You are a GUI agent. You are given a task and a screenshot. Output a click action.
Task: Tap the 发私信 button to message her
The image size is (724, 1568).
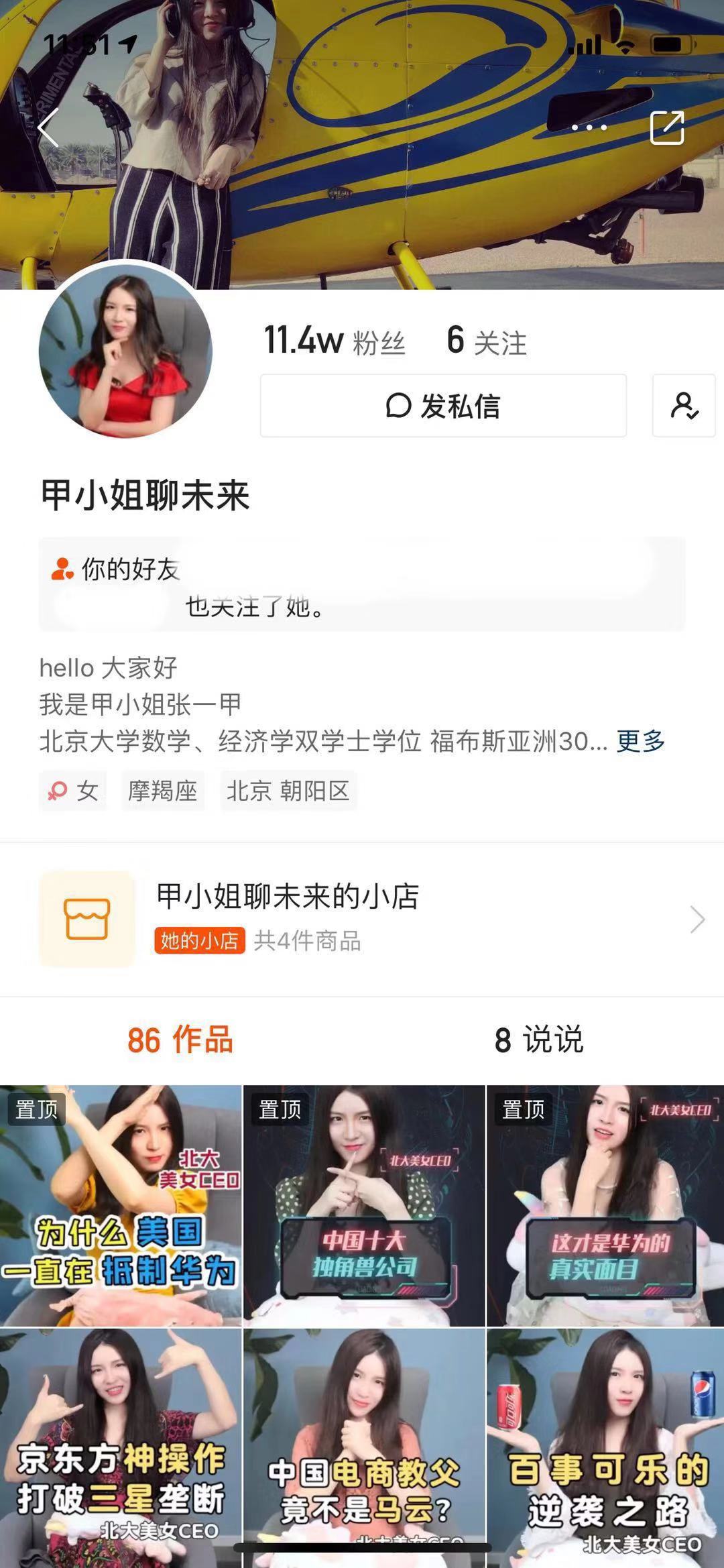(443, 406)
